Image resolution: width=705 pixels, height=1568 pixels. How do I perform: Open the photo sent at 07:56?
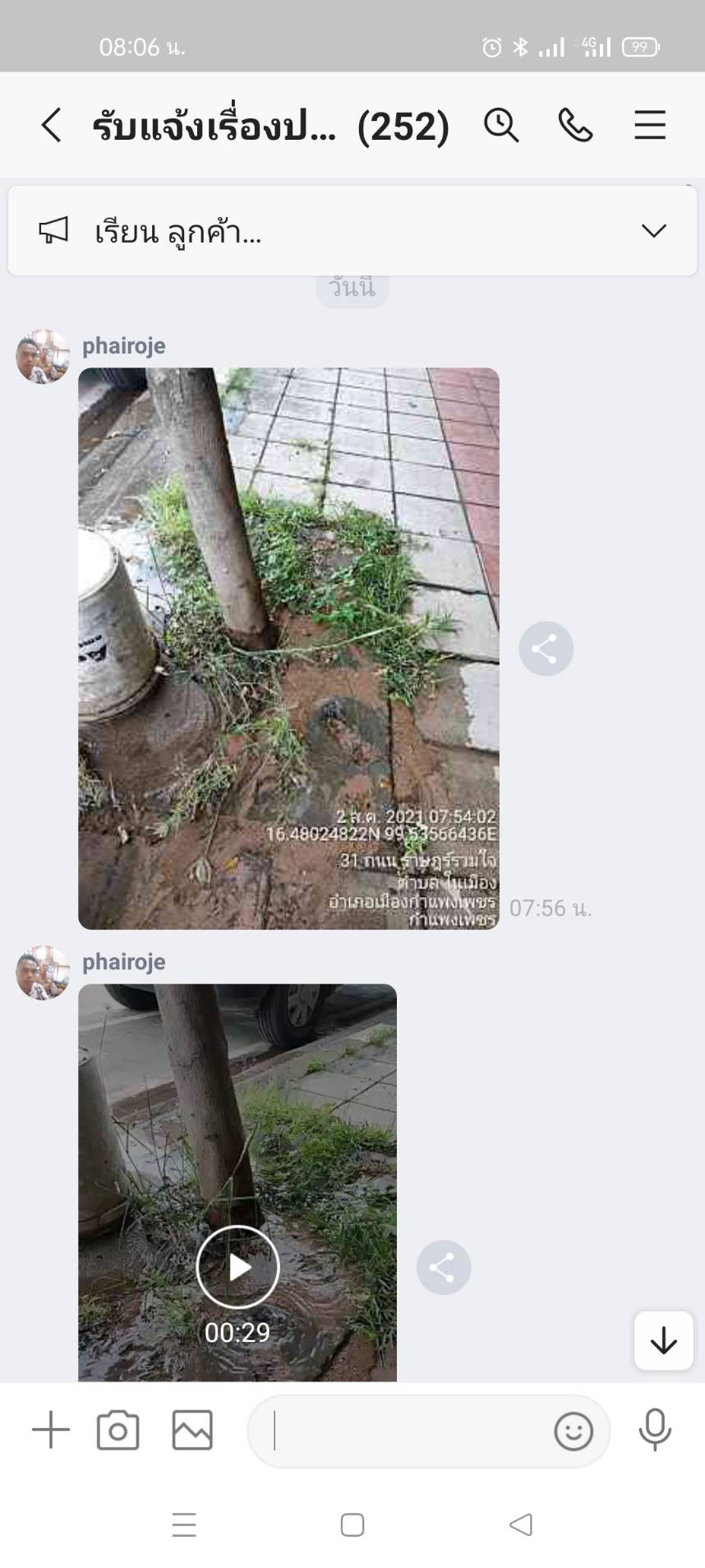[x=288, y=649]
